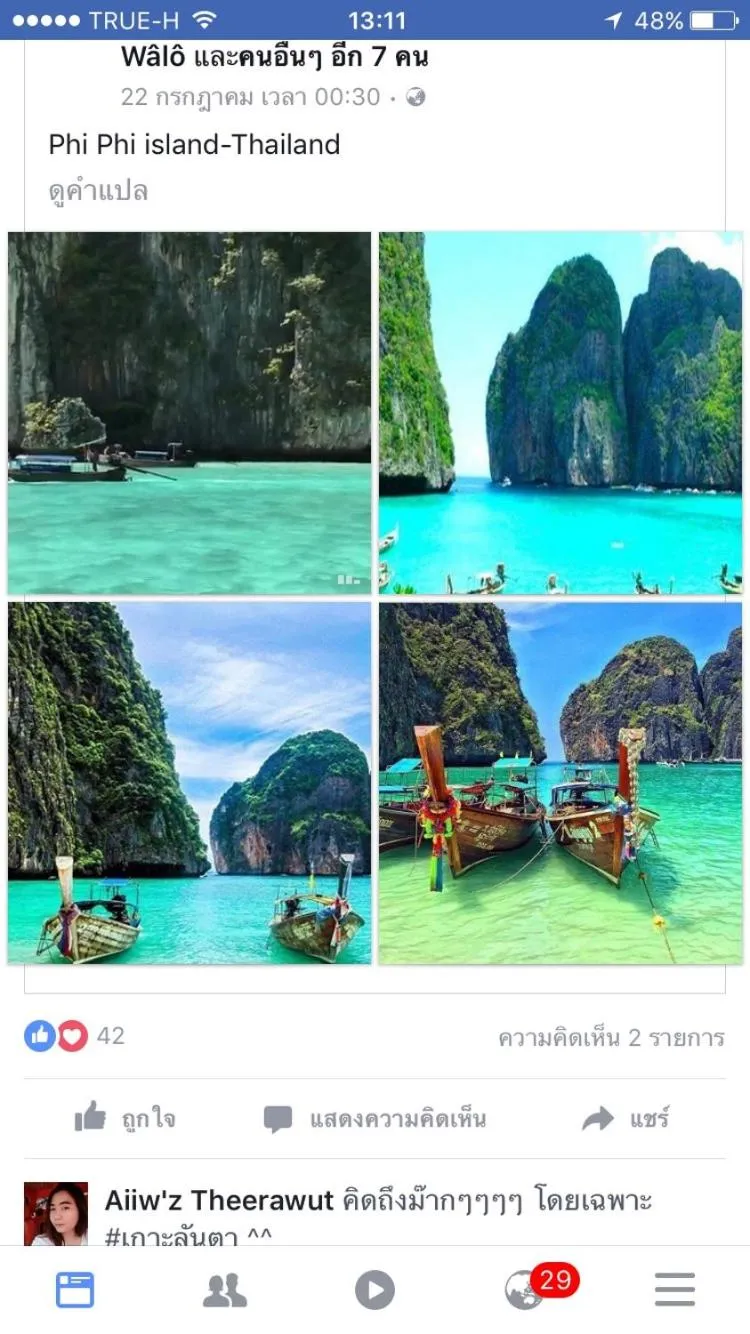The image size is (750, 1334).
Task: Open the News Feed tab icon
Action: 75,1289
